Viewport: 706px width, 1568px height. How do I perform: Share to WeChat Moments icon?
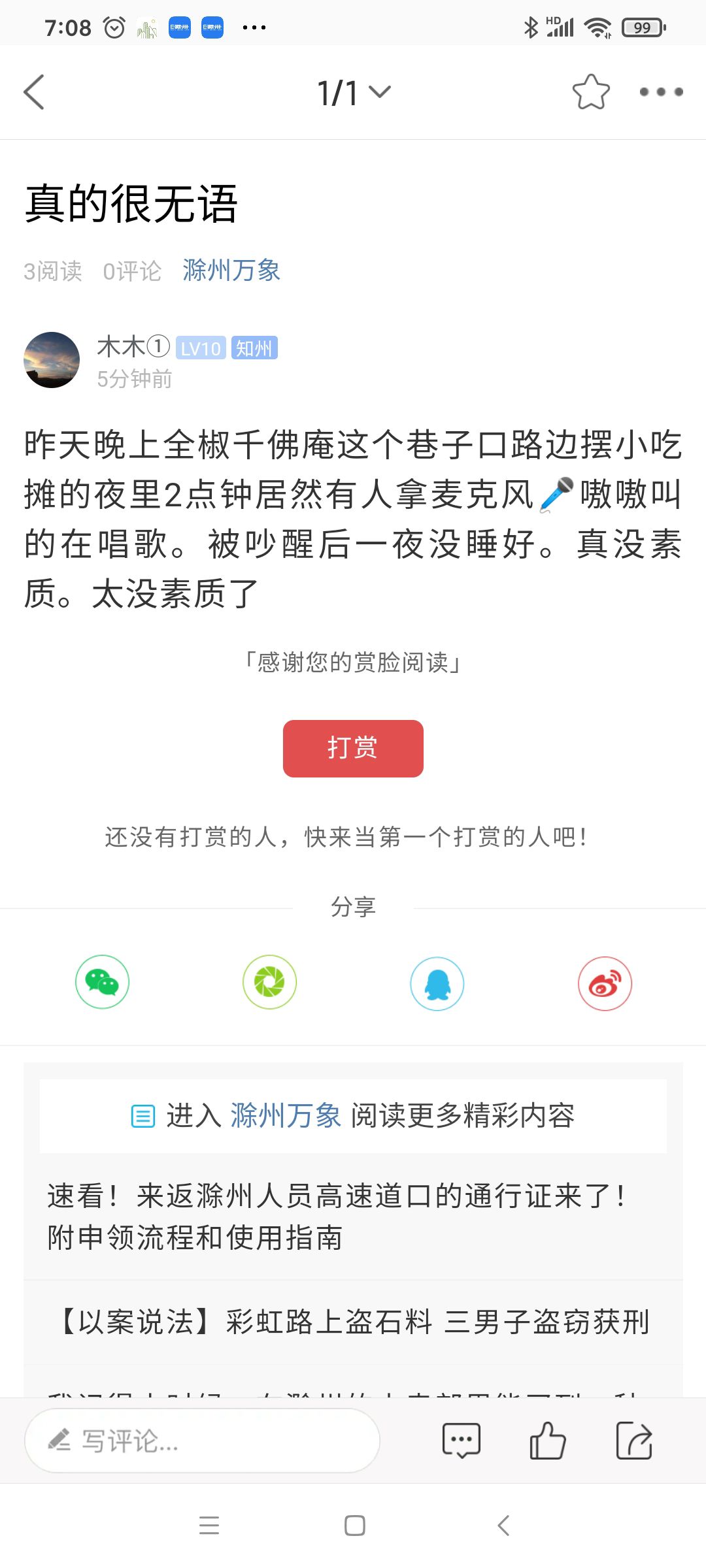click(269, 982)
